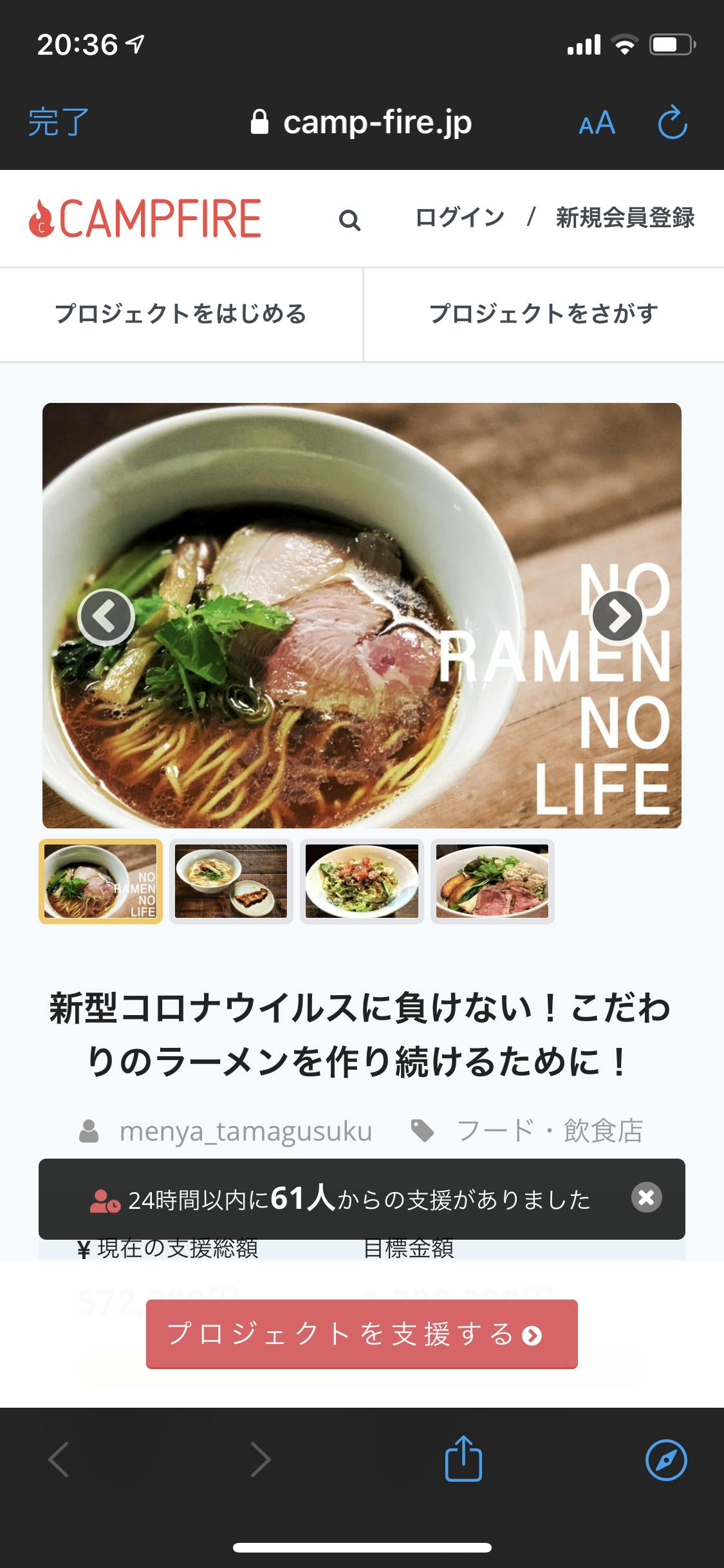Open the フード・飲食店 category tag
The width and height of the screenshot is (724, 1568).
coord(549,1131)
